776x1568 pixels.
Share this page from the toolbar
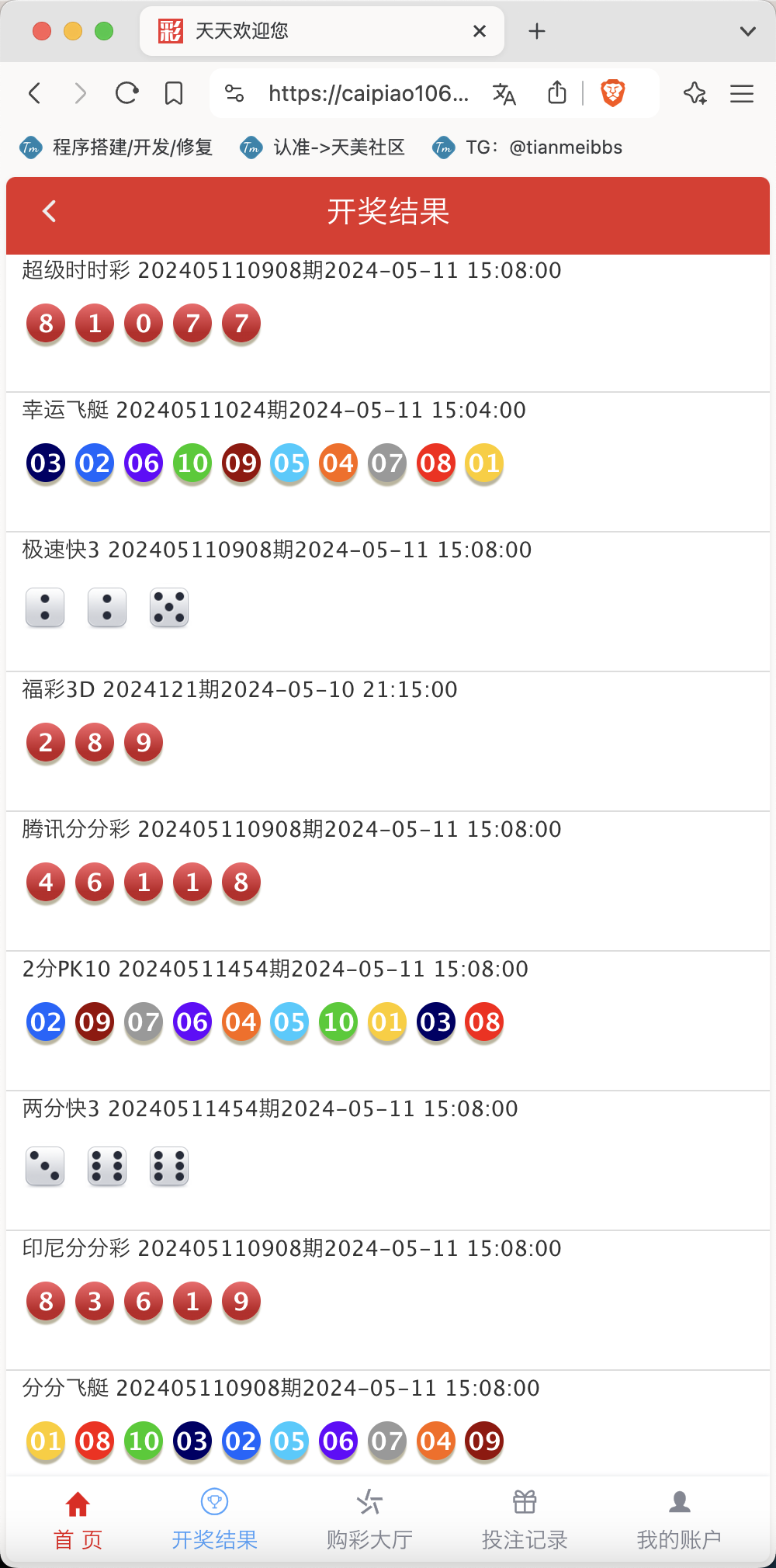coord(557,92)
